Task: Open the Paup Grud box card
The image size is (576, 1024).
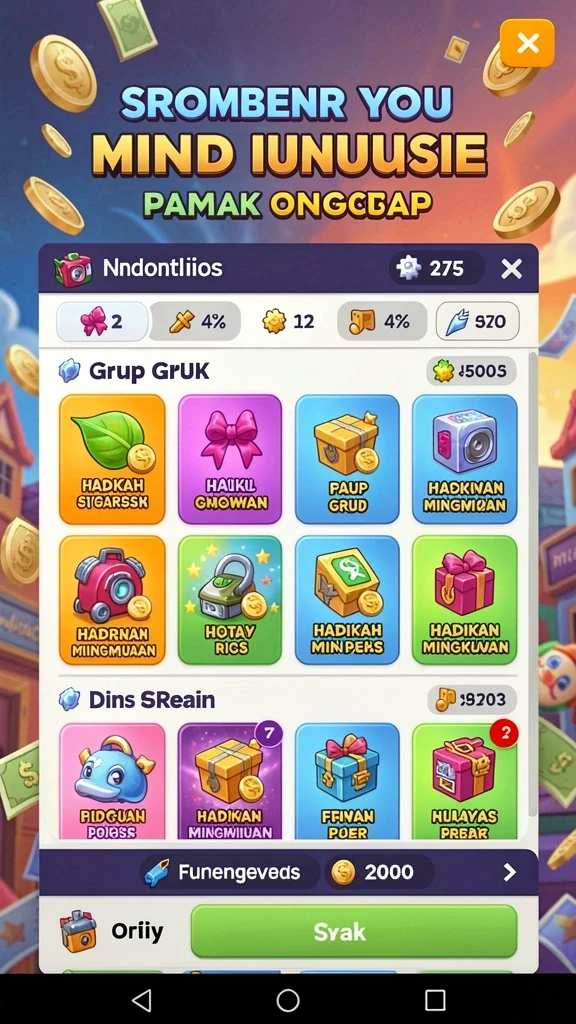Action: click(347, 458)
